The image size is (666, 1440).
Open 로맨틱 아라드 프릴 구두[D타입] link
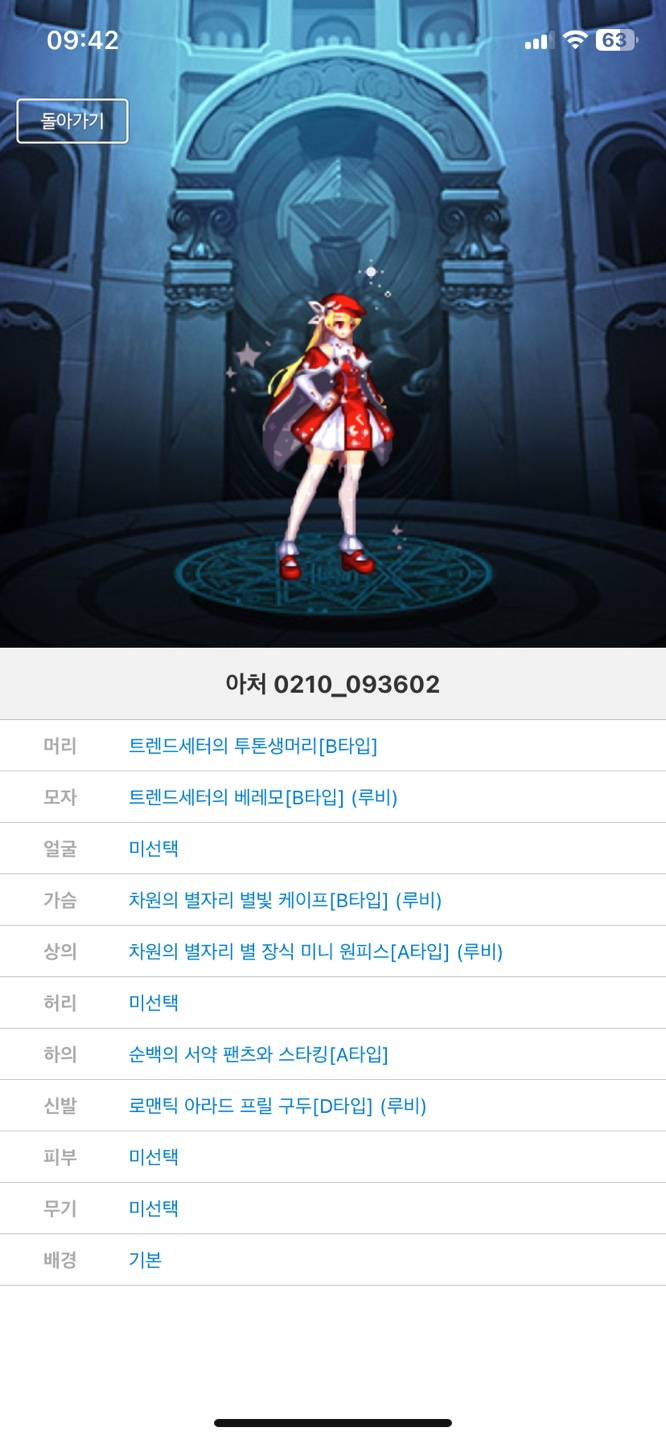click(277, 1106)
